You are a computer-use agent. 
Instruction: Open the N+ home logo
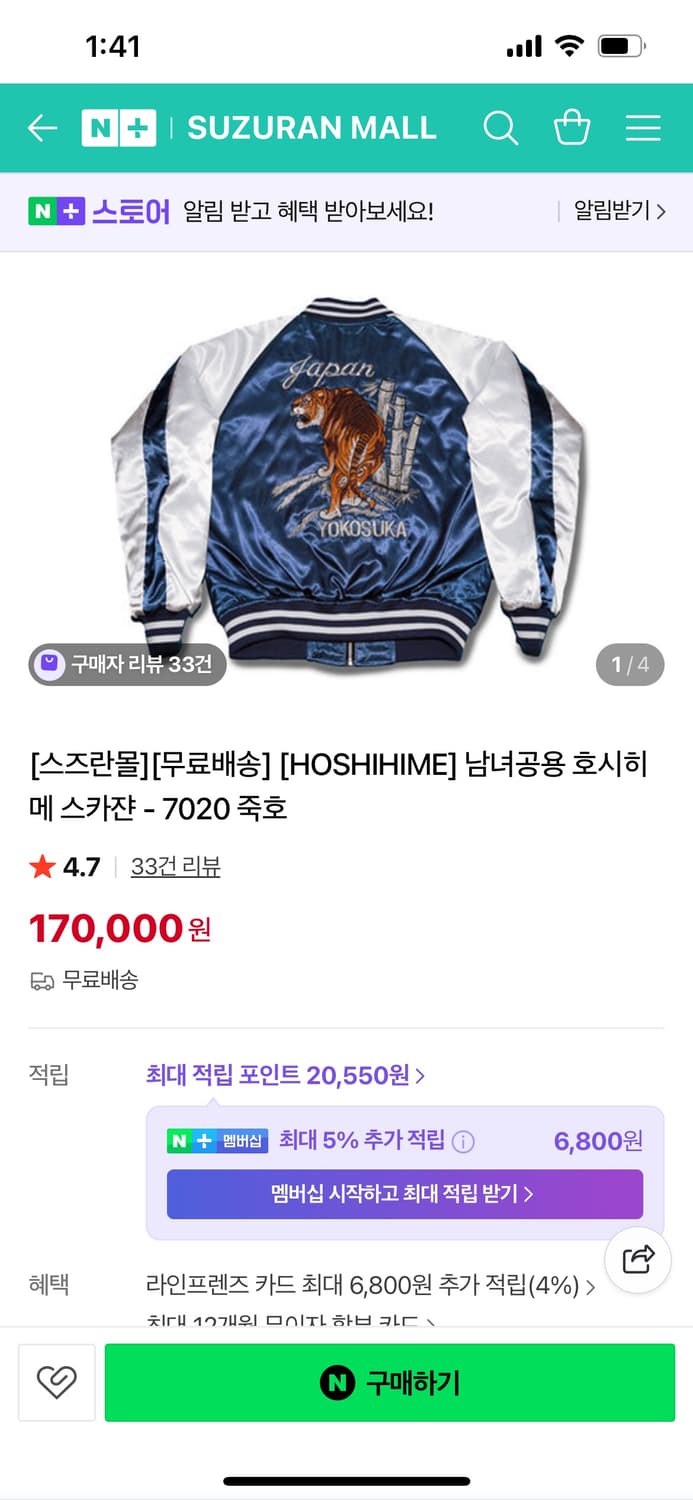pyautogui.click(x=118, y=128)
